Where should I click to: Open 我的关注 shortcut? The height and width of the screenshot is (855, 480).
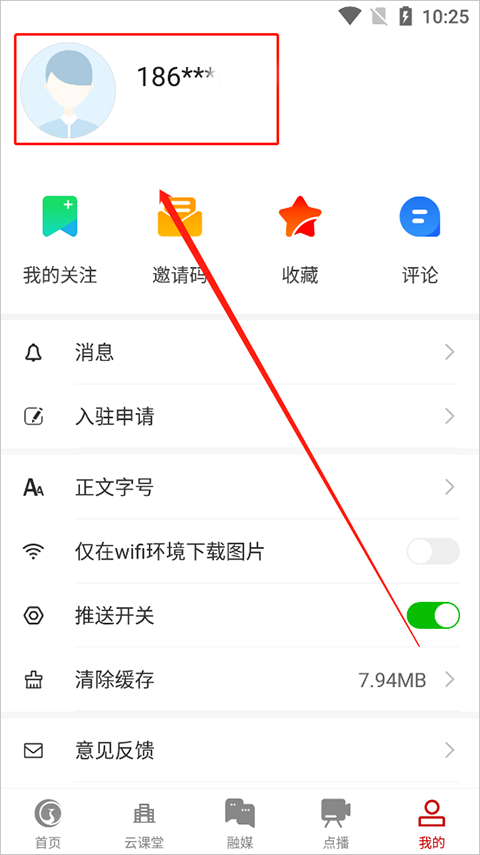(x=60, y=240)
